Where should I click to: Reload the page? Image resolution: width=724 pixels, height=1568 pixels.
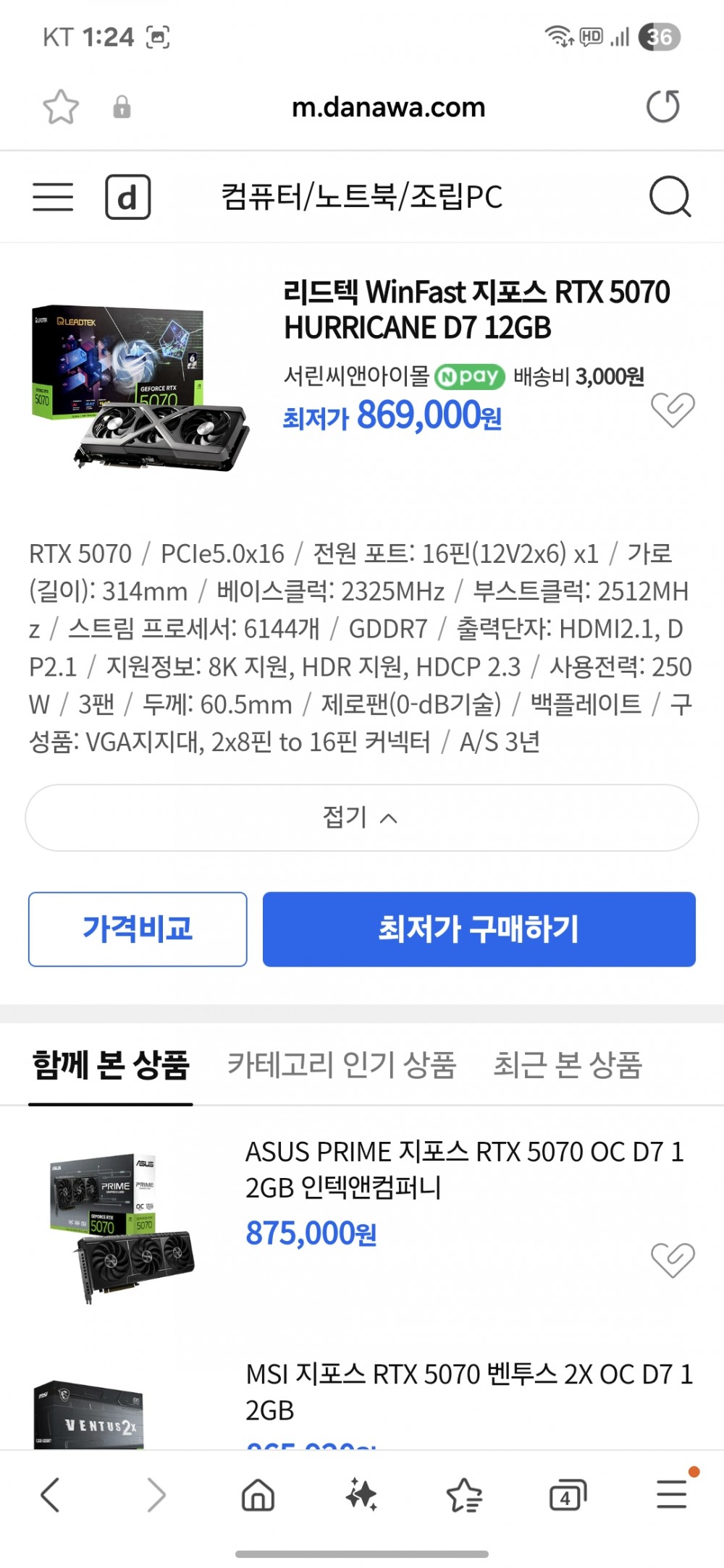click(662, 106)
